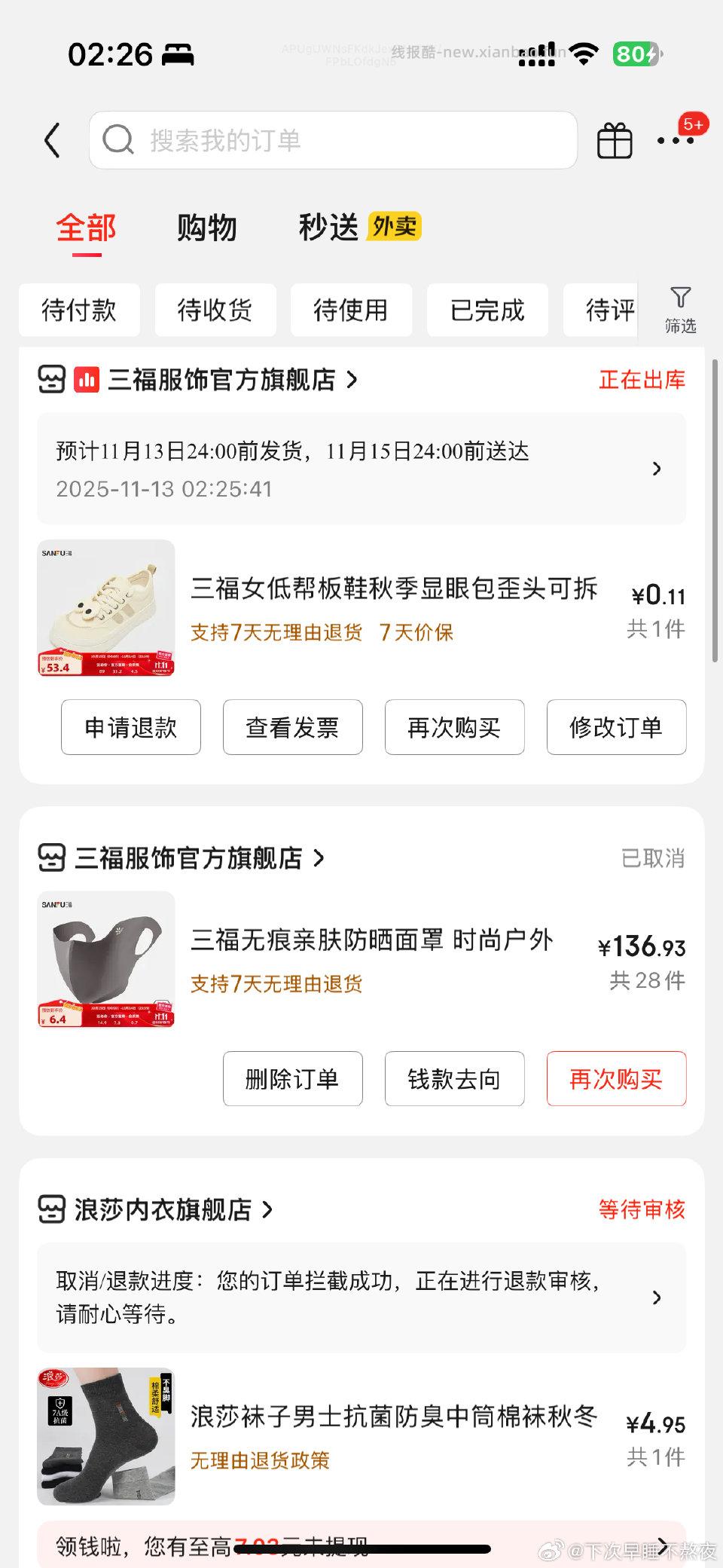Select the 已完成 filter chip
Viewport: 723px width, 1568px height.
pos(487,310)
